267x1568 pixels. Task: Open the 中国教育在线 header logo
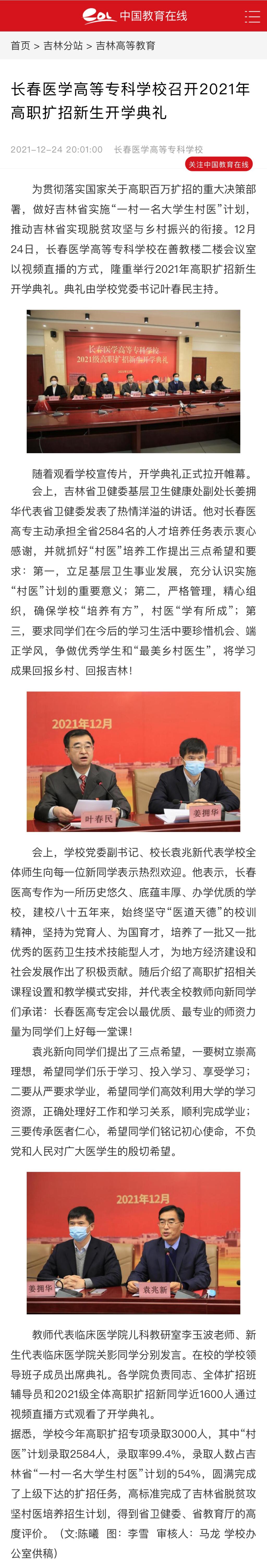[x=134, y=16]
